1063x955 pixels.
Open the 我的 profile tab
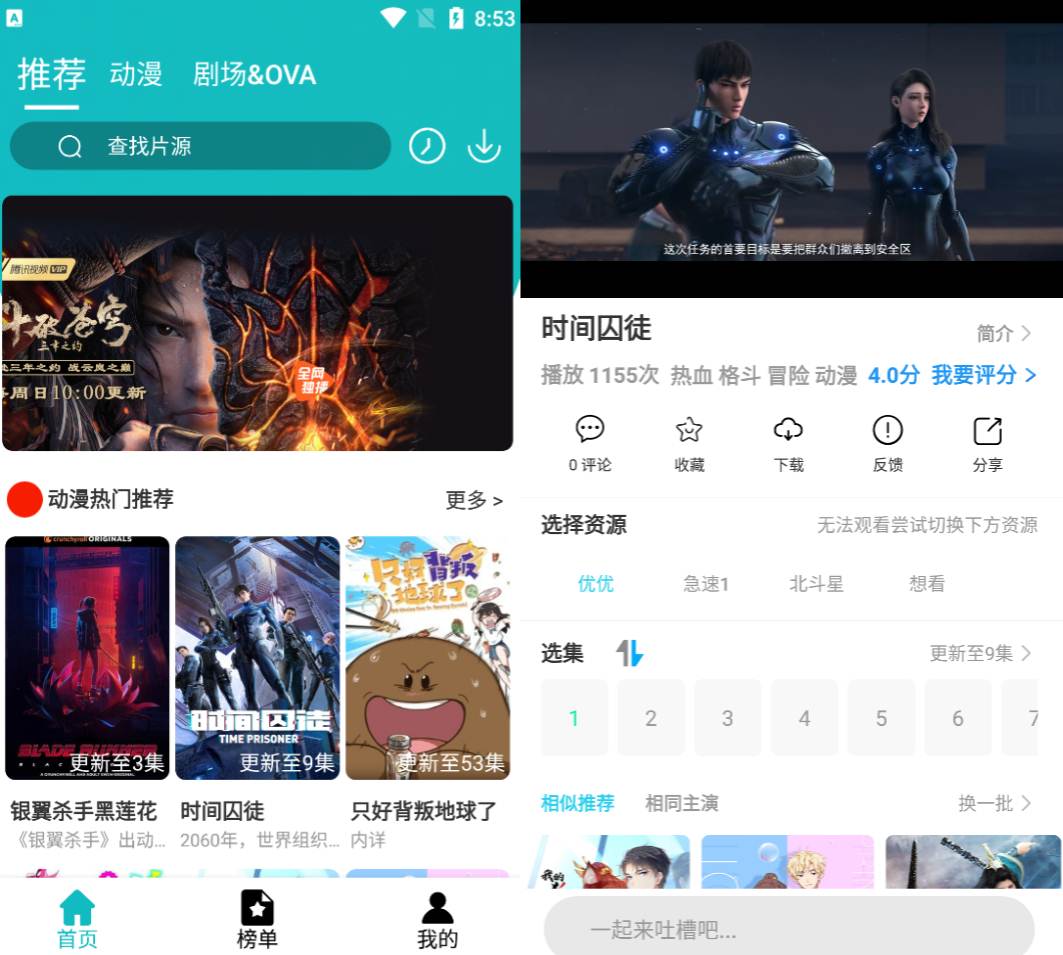tap(437, 919)
